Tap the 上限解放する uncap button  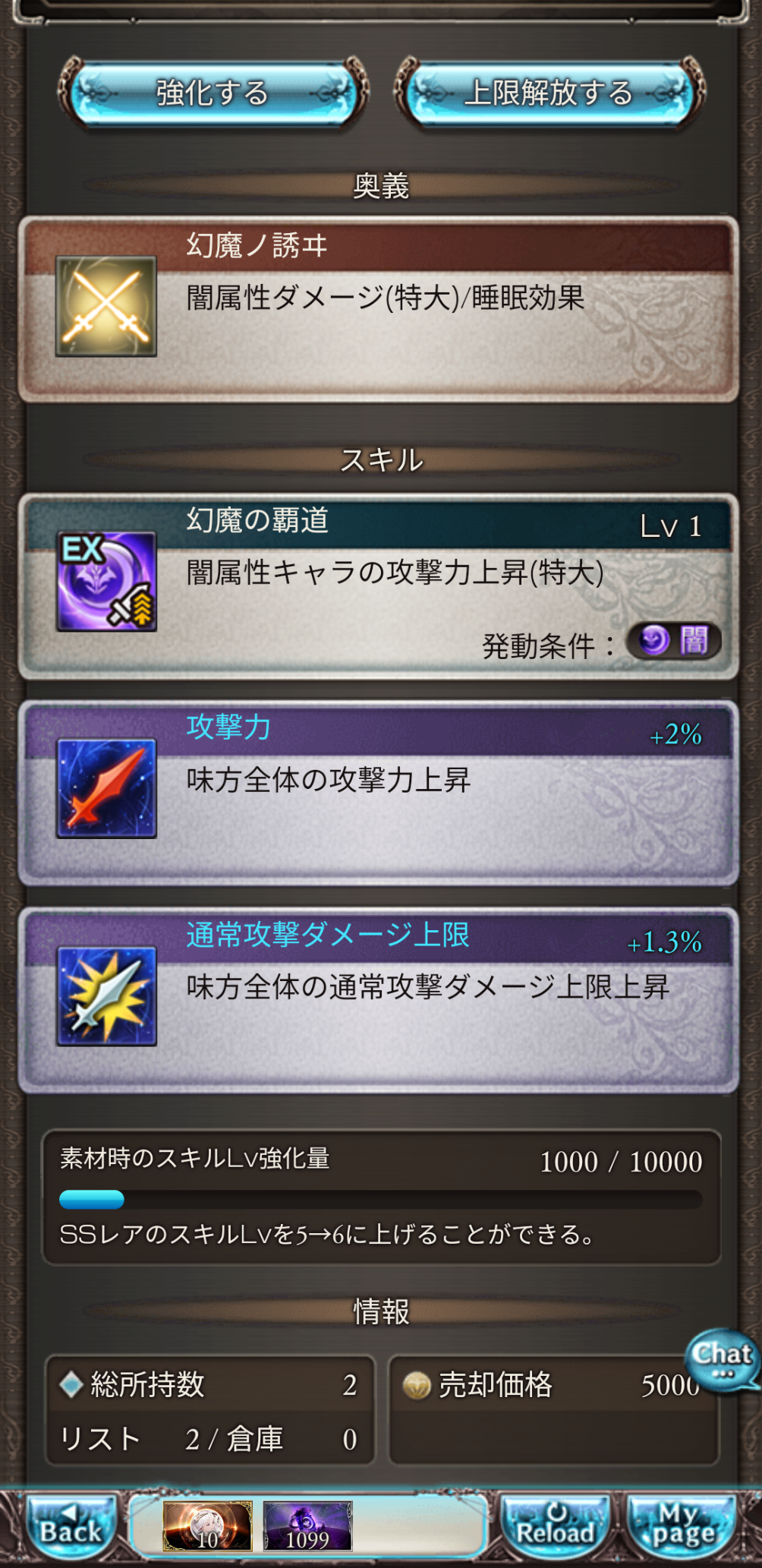click(x=549, y=94)
